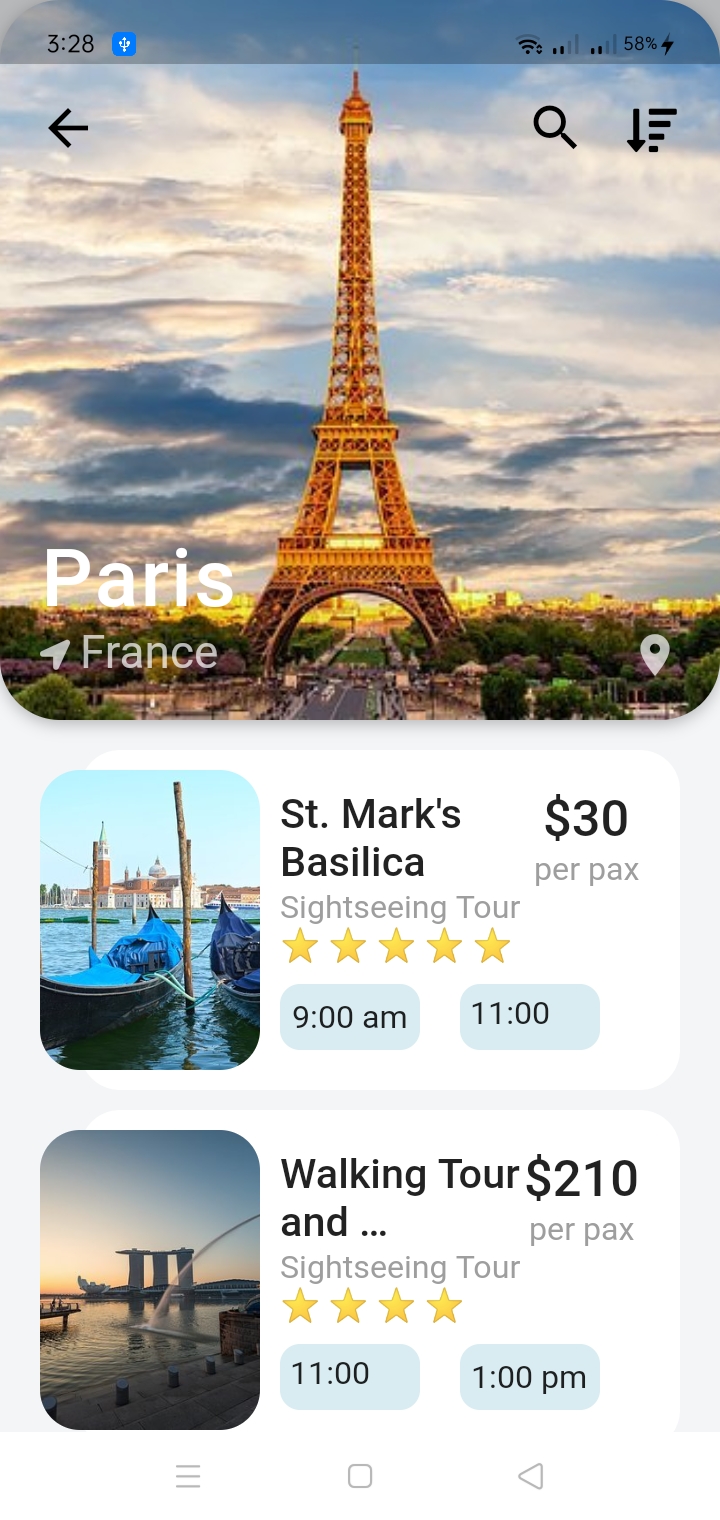
Task: Open recent apps from navigation bar
Action: 188,1476
